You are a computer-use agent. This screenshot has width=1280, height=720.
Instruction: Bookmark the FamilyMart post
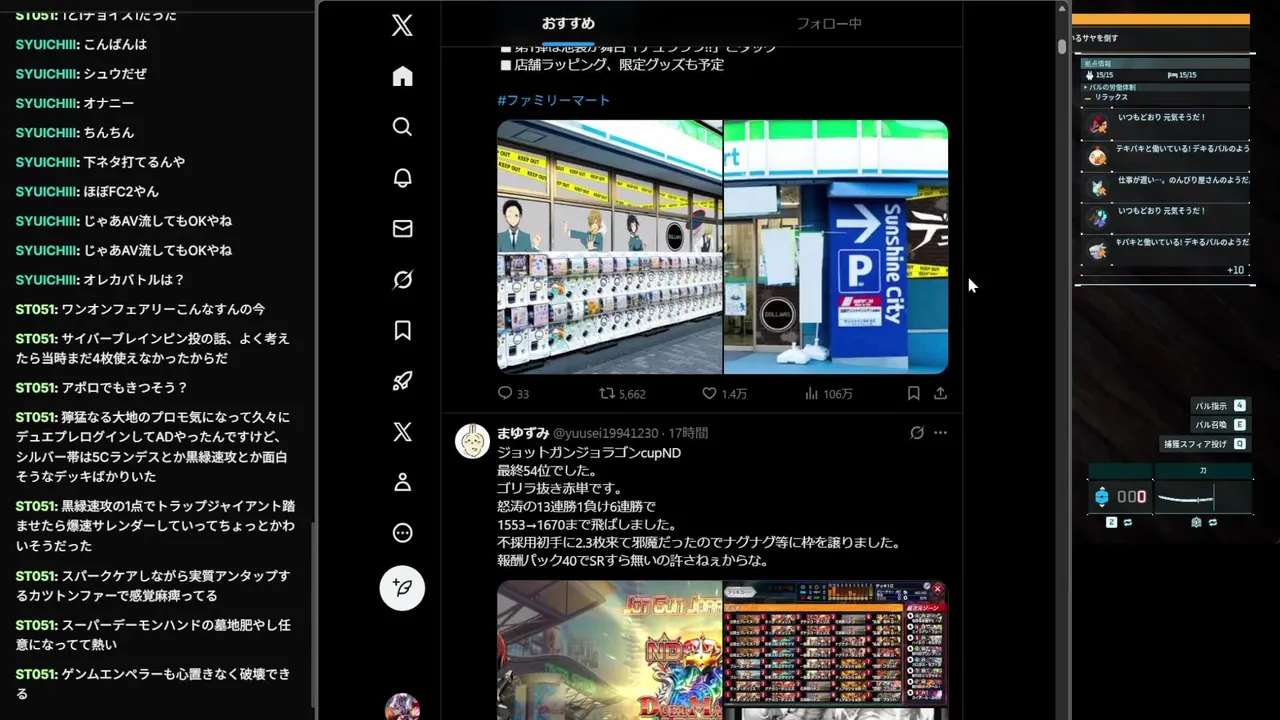point(913,394)
